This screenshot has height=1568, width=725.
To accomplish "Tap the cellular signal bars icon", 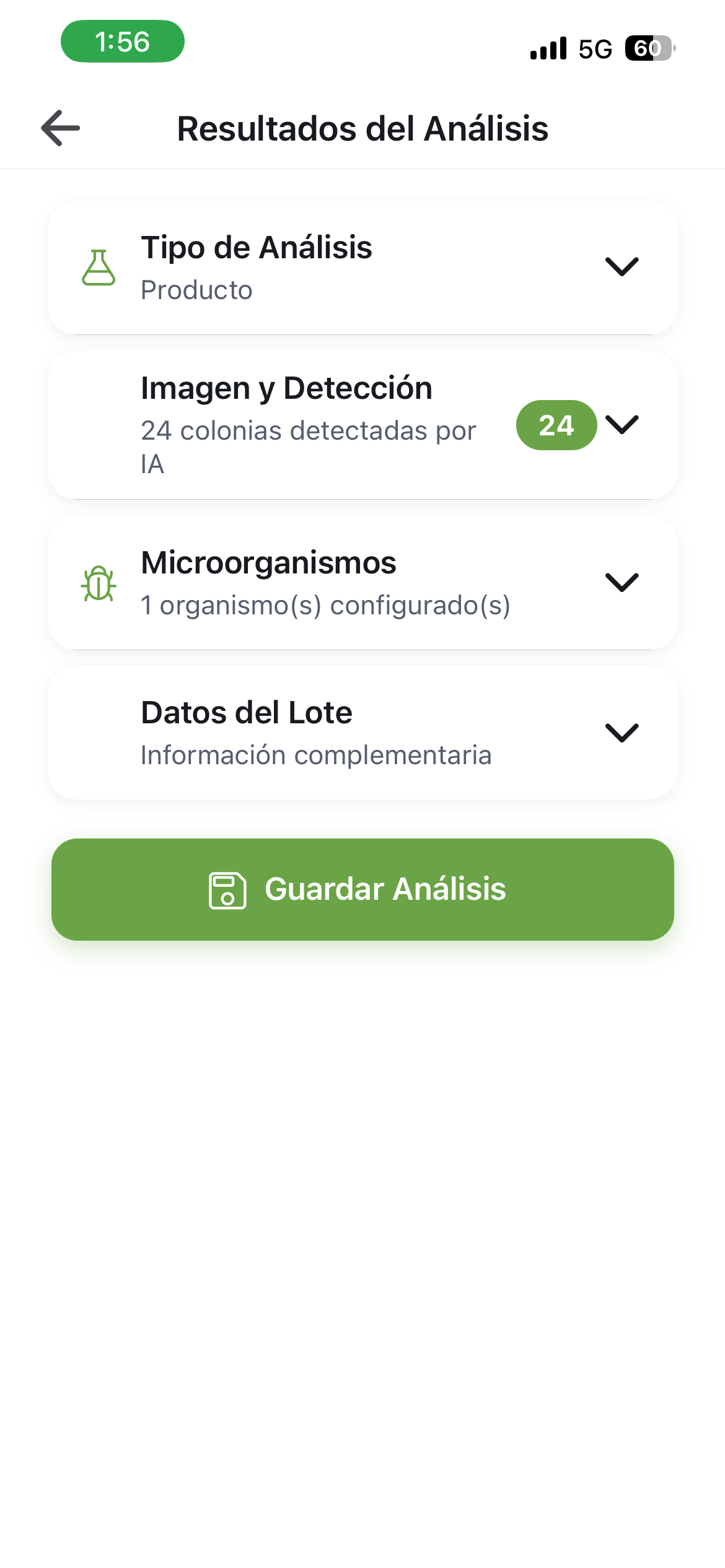I will click(548, 48).
